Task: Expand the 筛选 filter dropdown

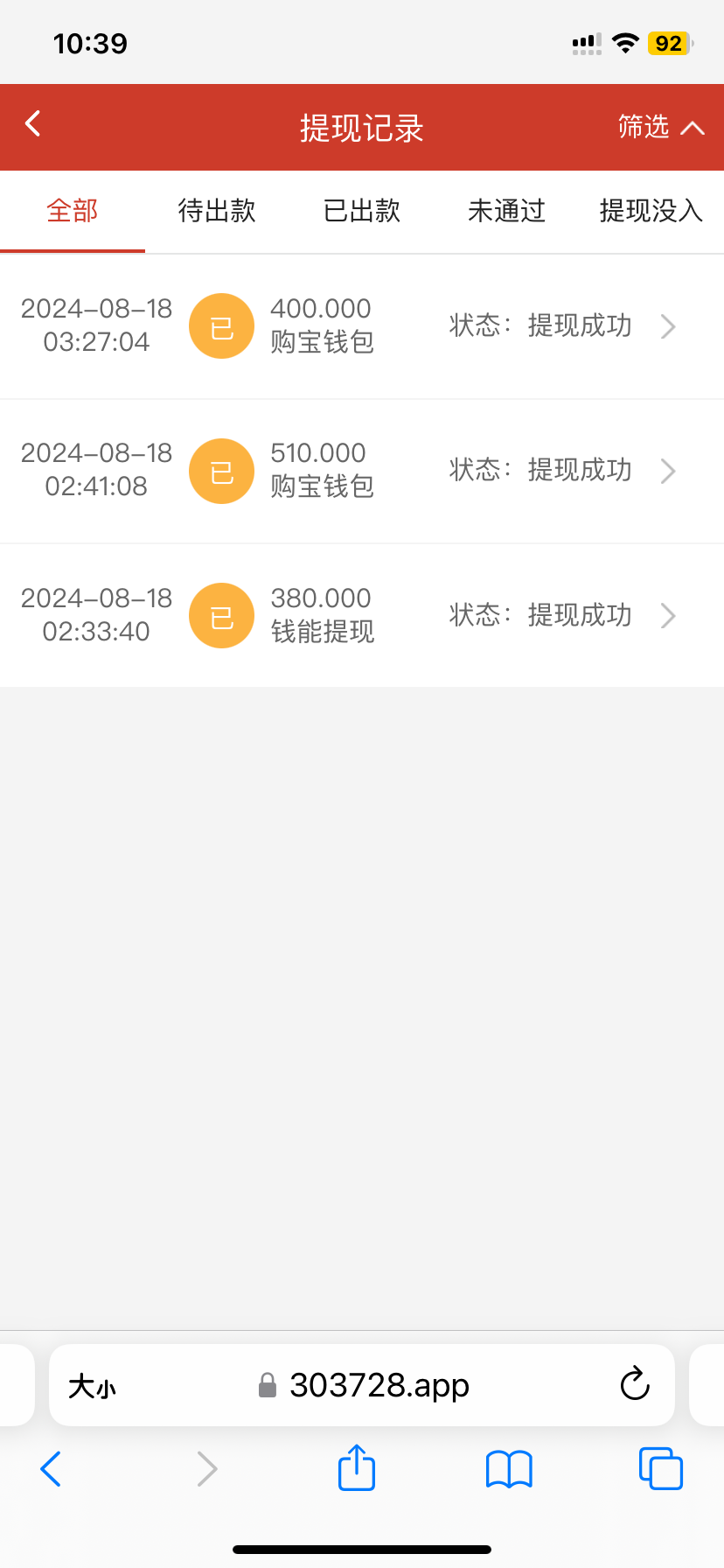Action: coord(660,128)
